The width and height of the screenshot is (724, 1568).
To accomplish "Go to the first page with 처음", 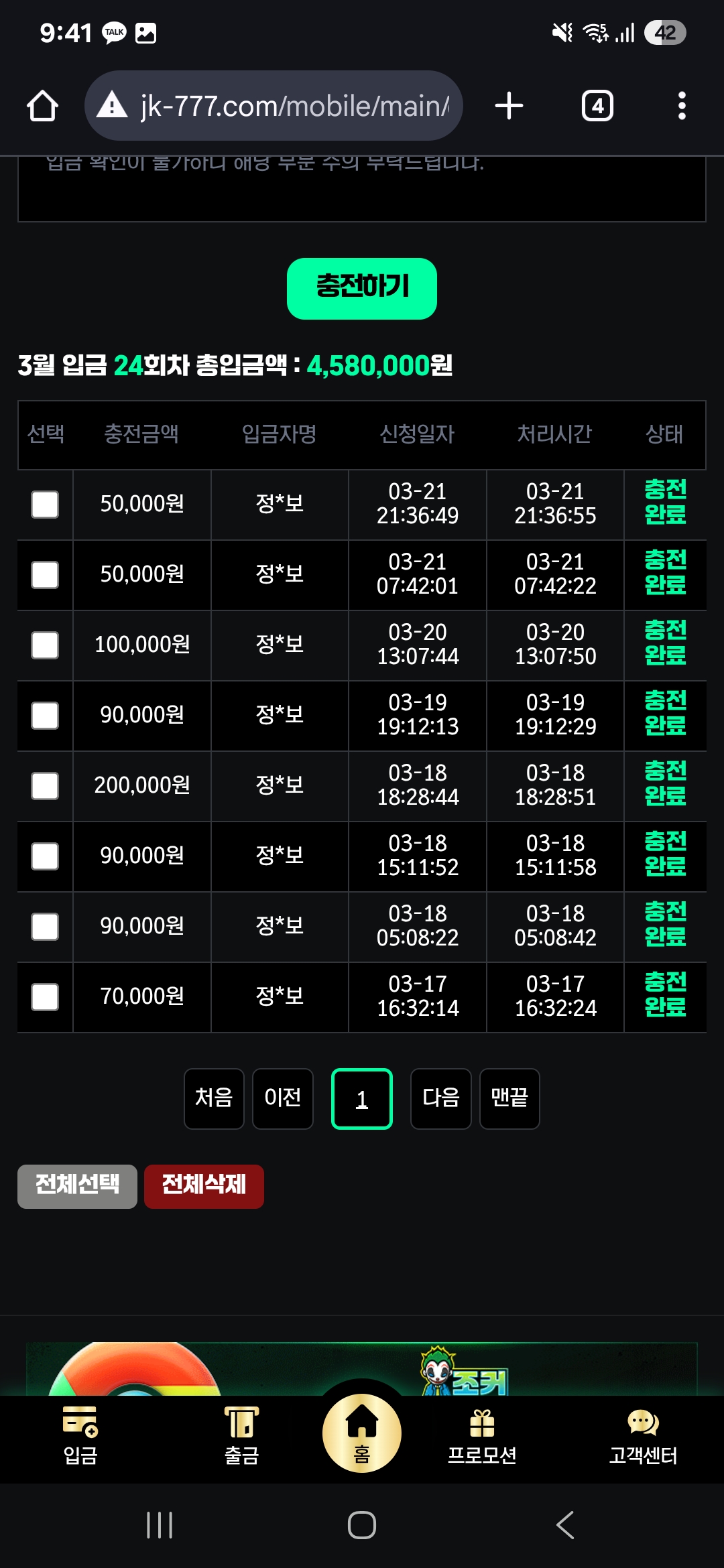I will (x=214, y=1098).
